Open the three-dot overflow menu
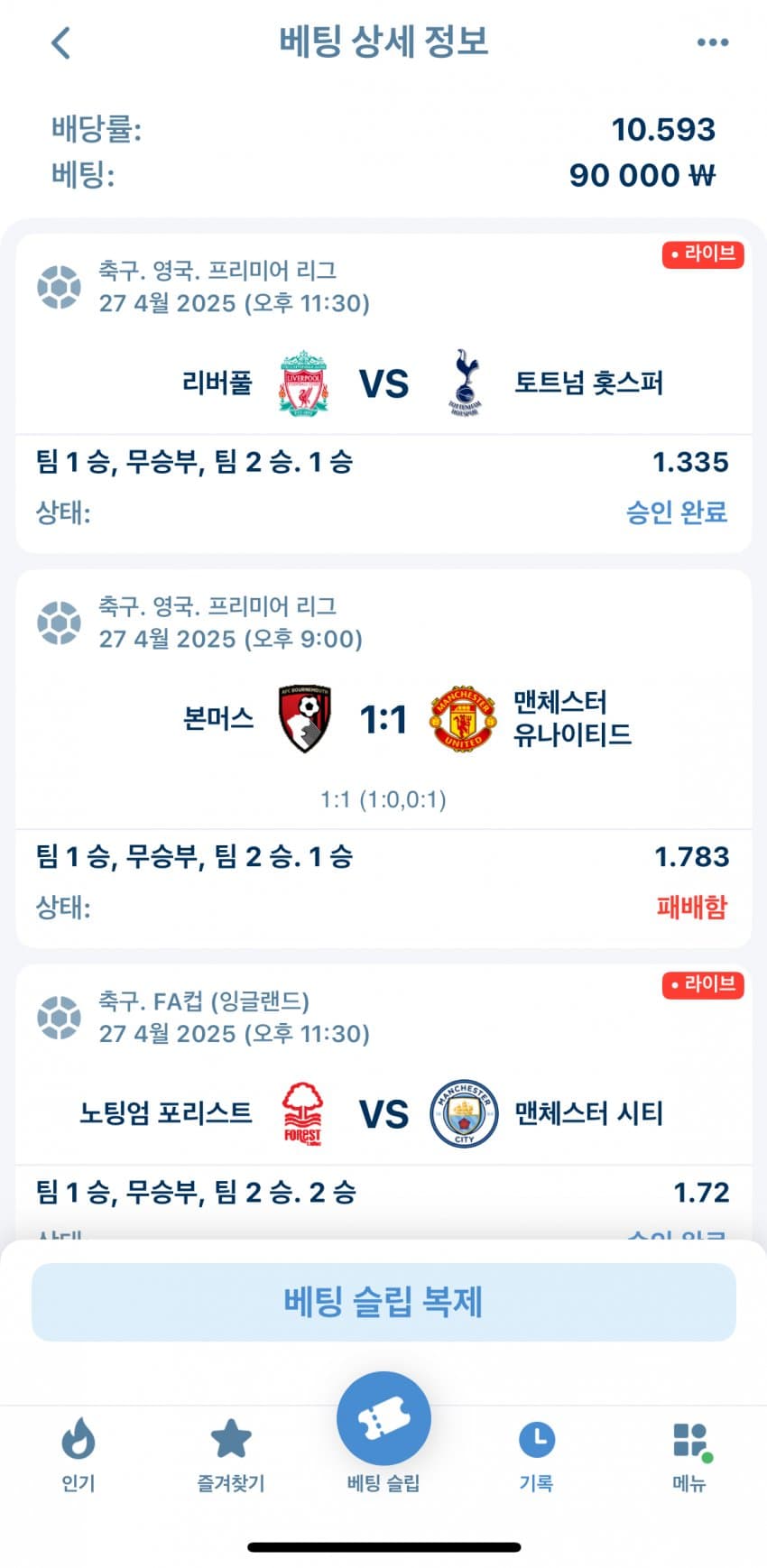The width and height of the screenshot is (767, 1568). [712, 42]
